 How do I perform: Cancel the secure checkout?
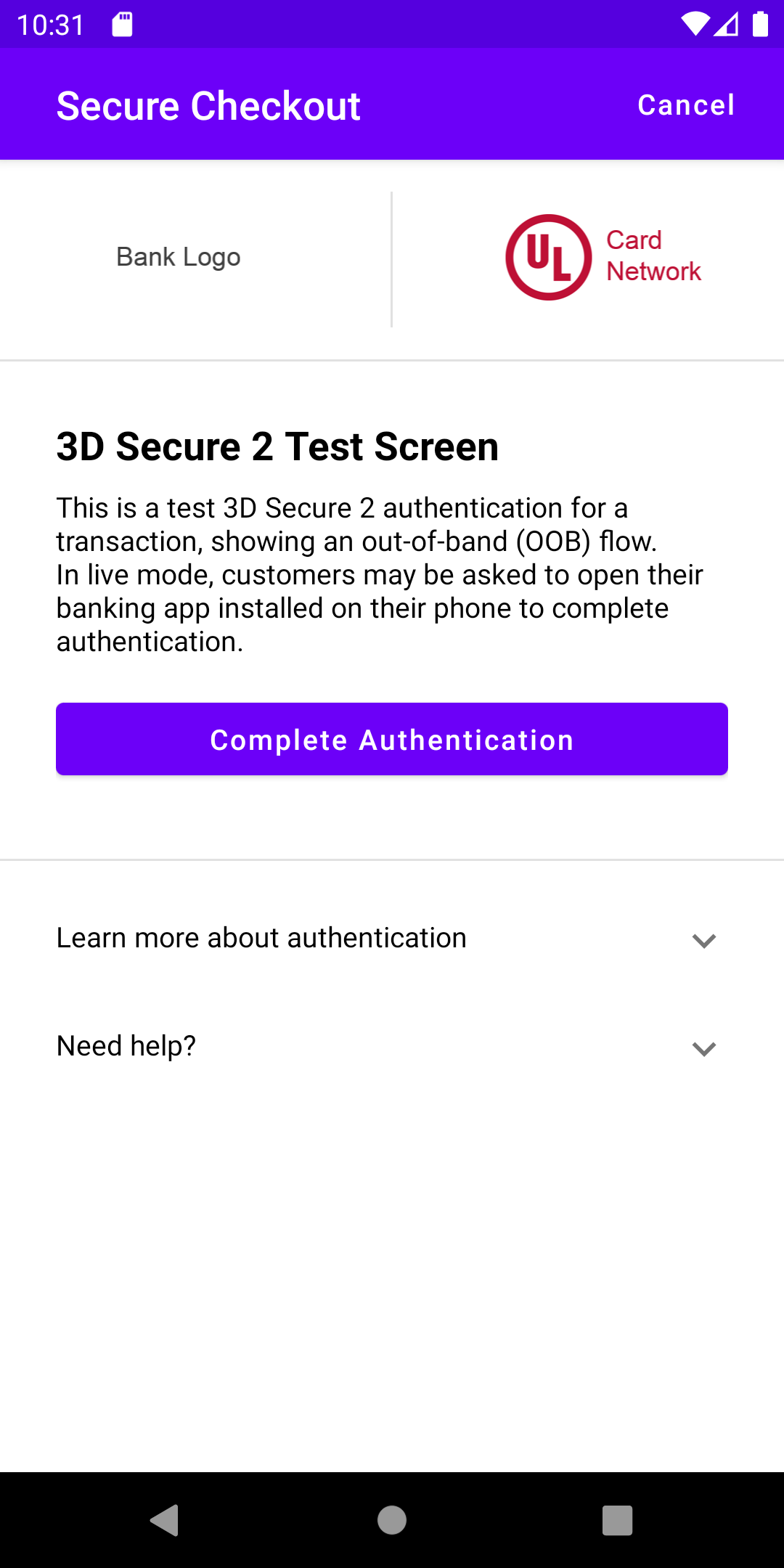click(x=686, y=105)
